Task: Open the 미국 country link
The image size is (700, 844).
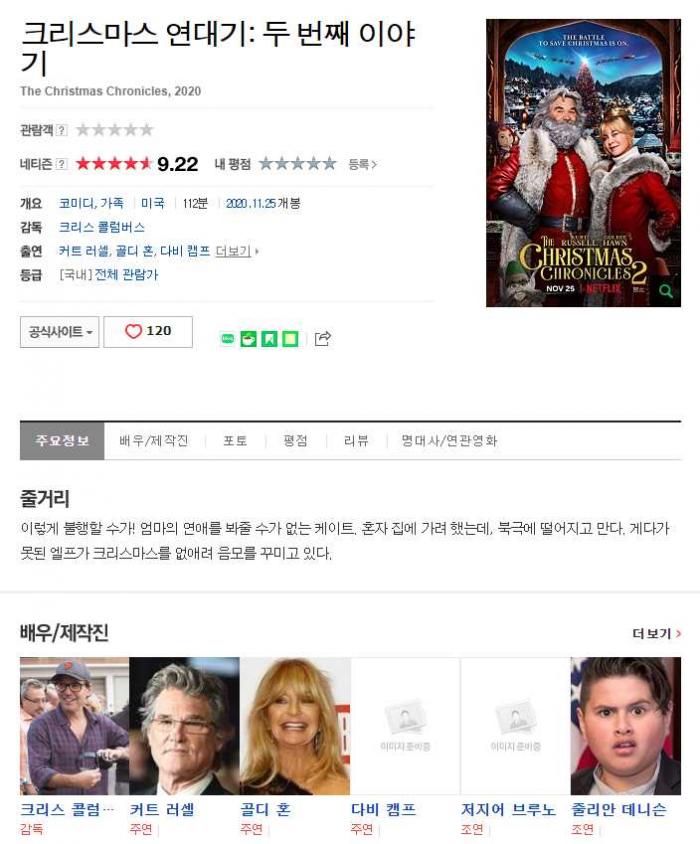Action: (x=152, y=204)
